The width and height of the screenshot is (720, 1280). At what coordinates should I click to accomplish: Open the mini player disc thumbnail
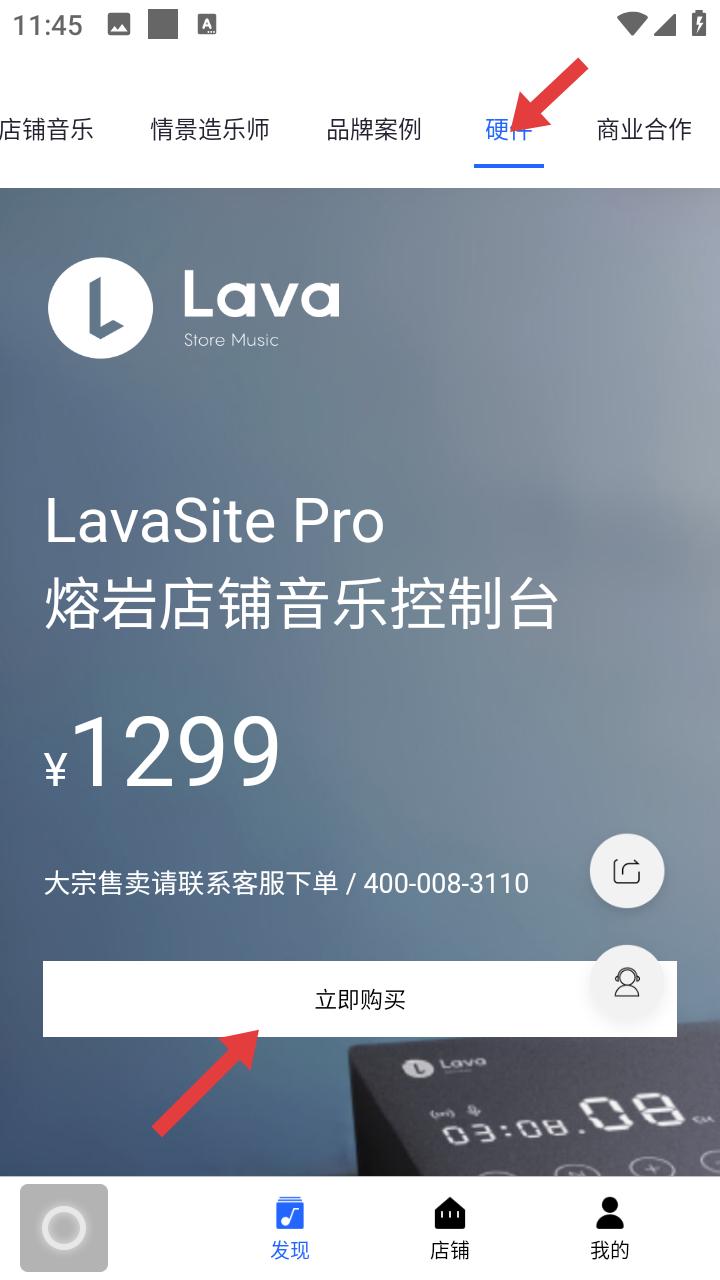[x=64, y=1228]
